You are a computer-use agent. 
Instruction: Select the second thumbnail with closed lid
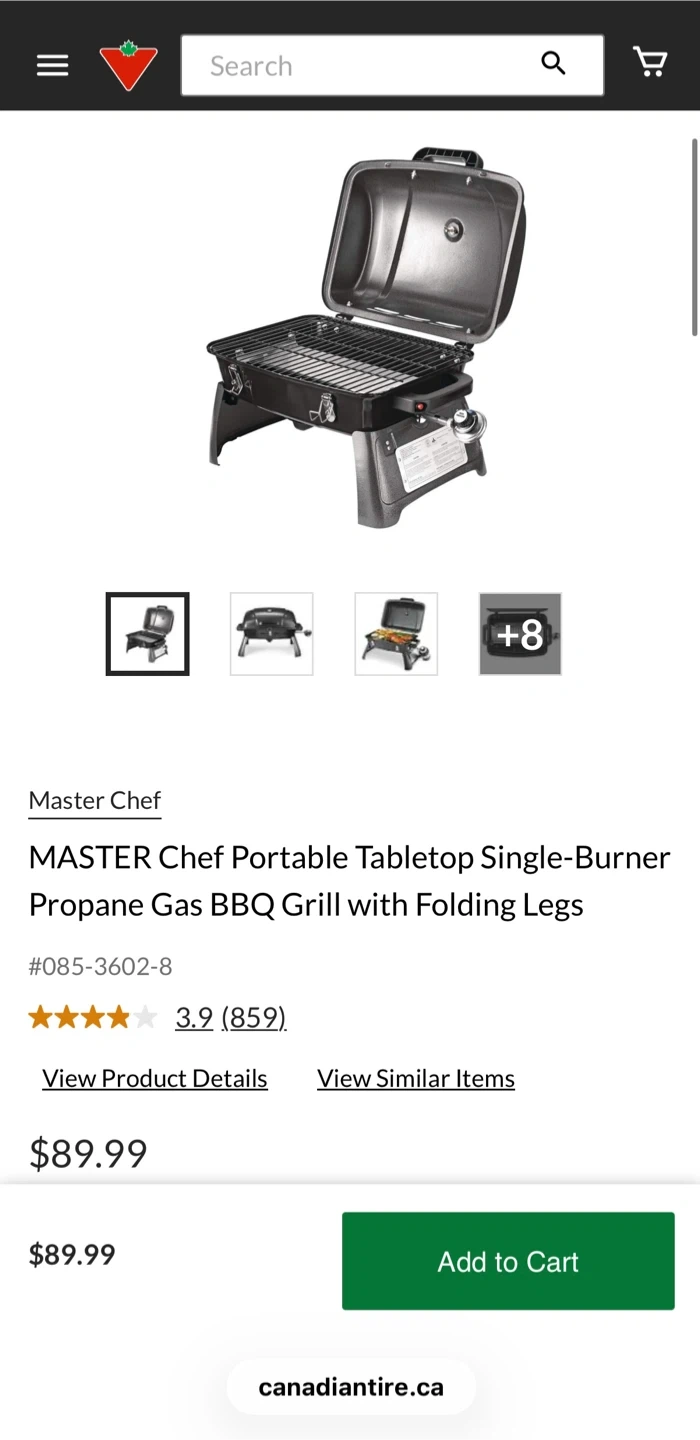272,634
